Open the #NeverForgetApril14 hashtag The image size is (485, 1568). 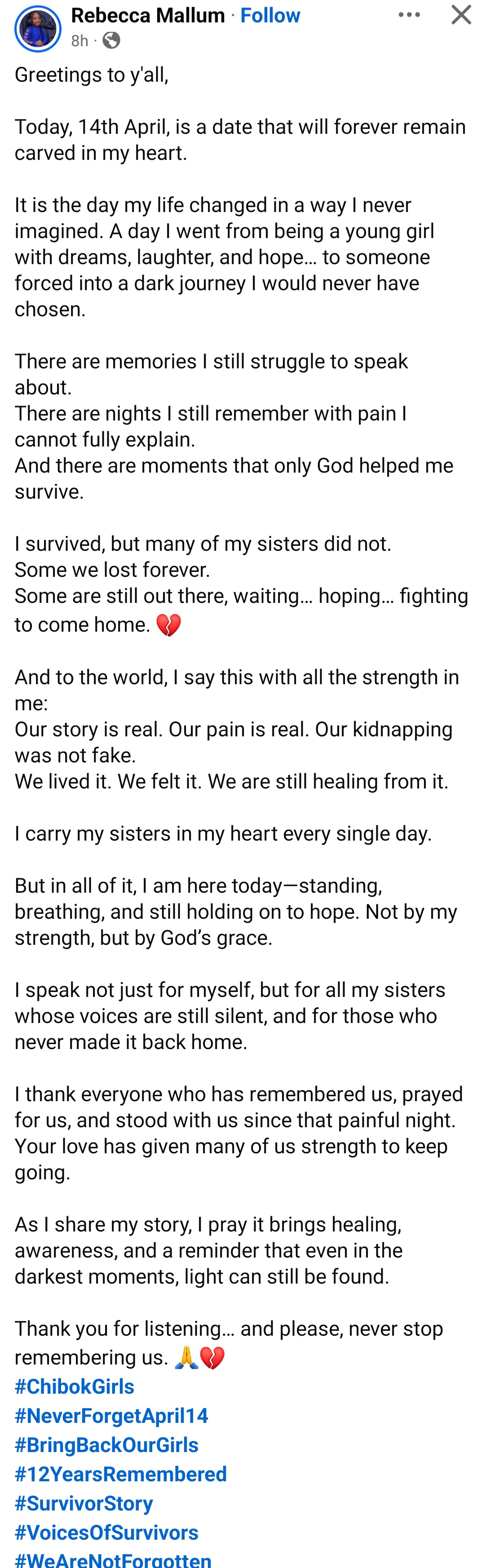(x=111, y=1415)
